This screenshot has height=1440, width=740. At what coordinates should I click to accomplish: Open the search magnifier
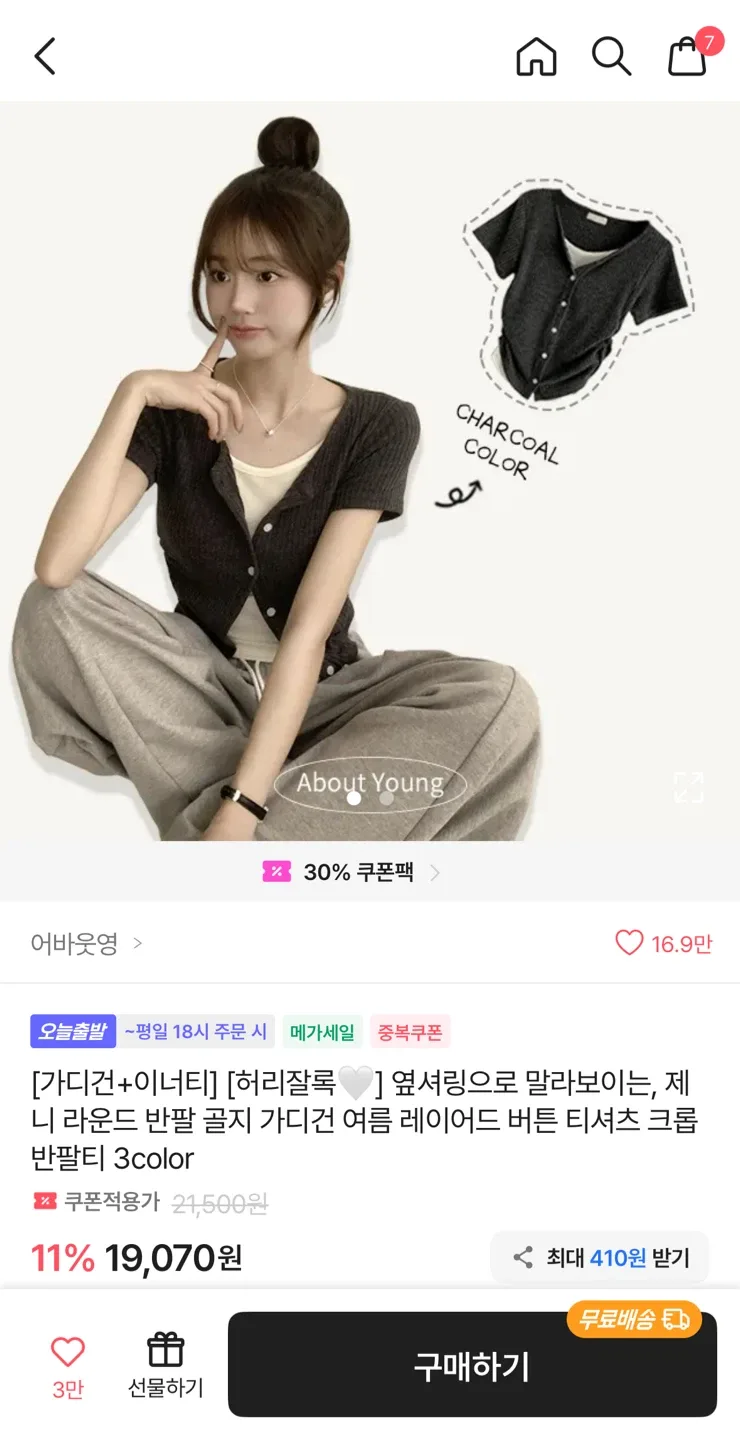(611, 56)
